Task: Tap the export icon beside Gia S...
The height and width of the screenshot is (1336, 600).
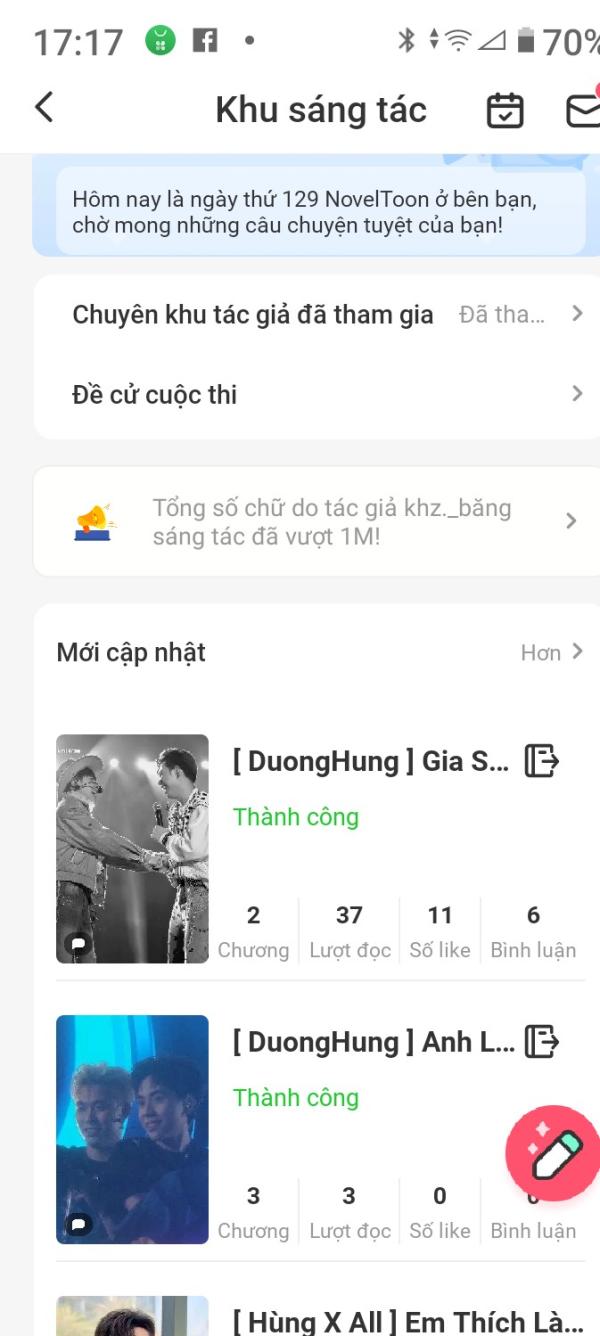Action: pyautogui.click(x=541, y=761)
